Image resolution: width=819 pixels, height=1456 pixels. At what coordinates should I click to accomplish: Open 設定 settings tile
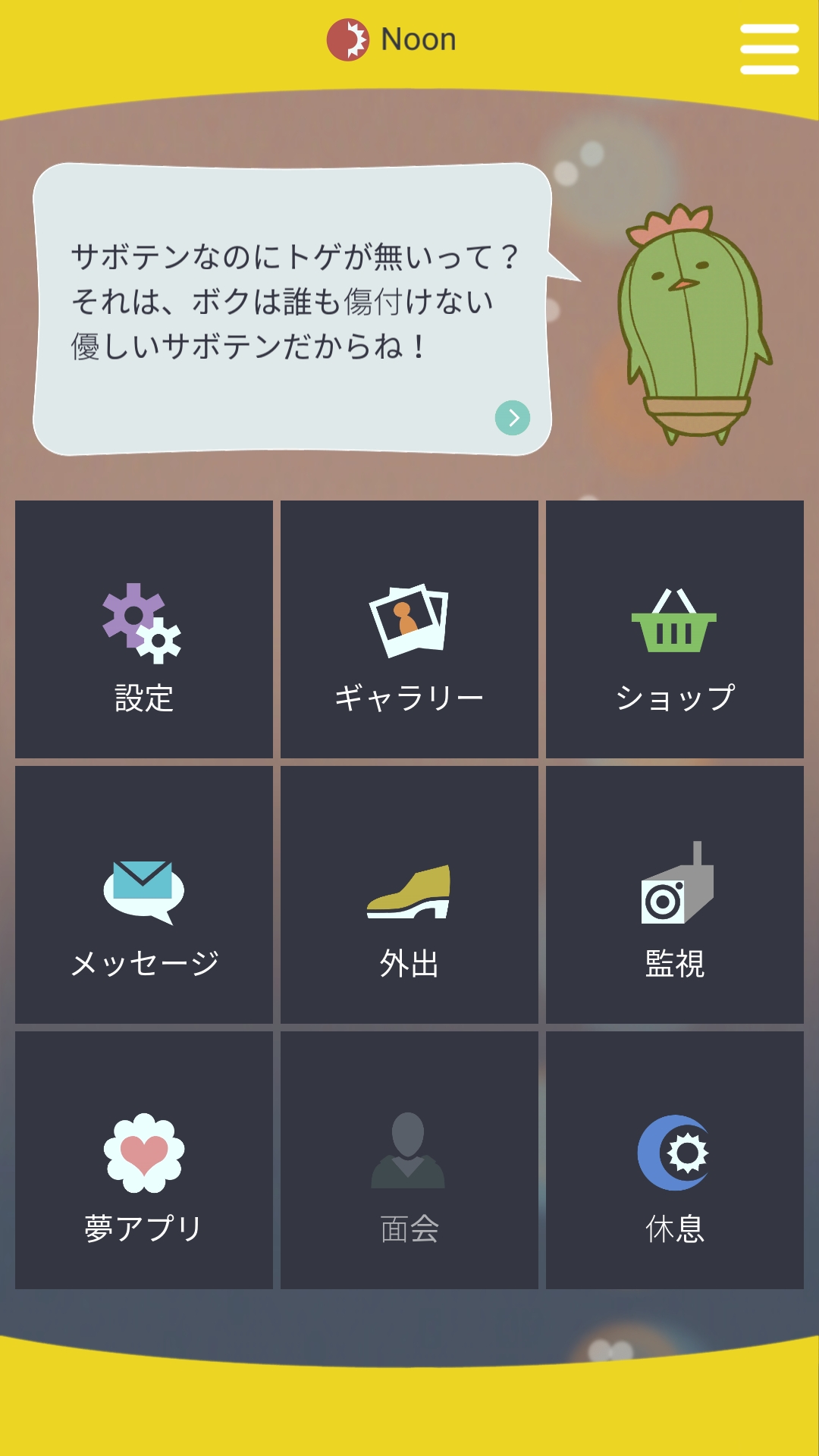144,629
